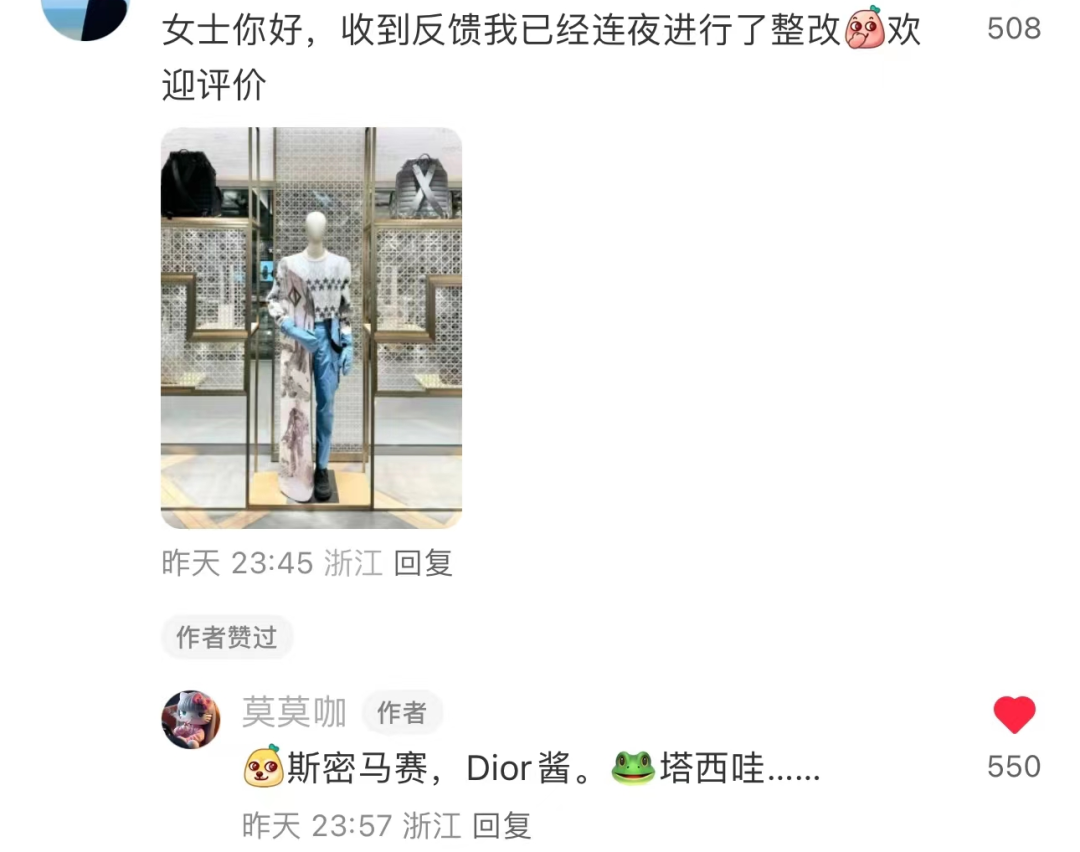The image size is (1080, 852).
Task: Like 莫莫咖's reply with the heart
Action: coord(1014,716)
